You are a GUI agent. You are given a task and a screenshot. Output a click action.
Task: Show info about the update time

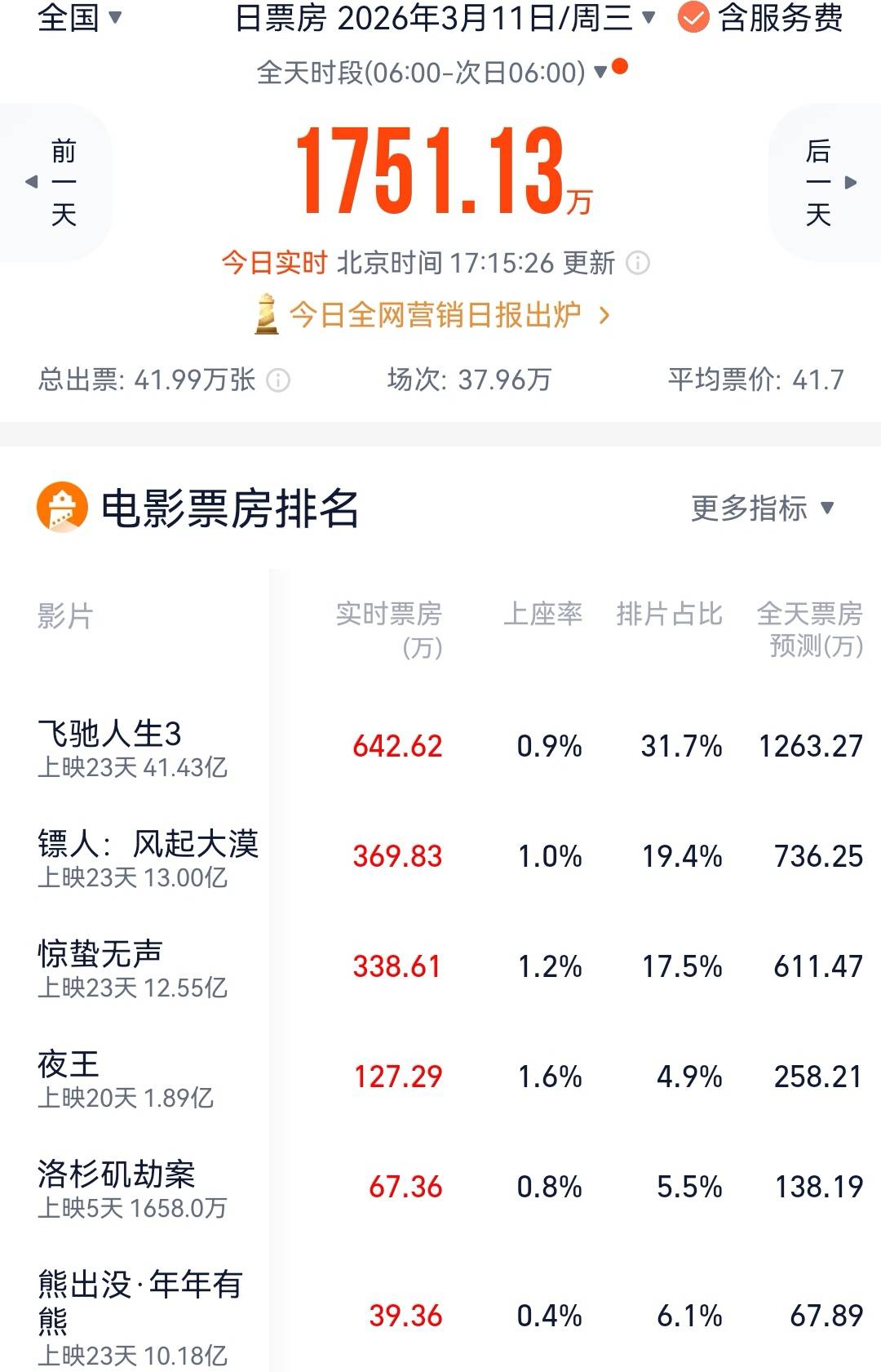pyautogui.click(x=638, y=263)
